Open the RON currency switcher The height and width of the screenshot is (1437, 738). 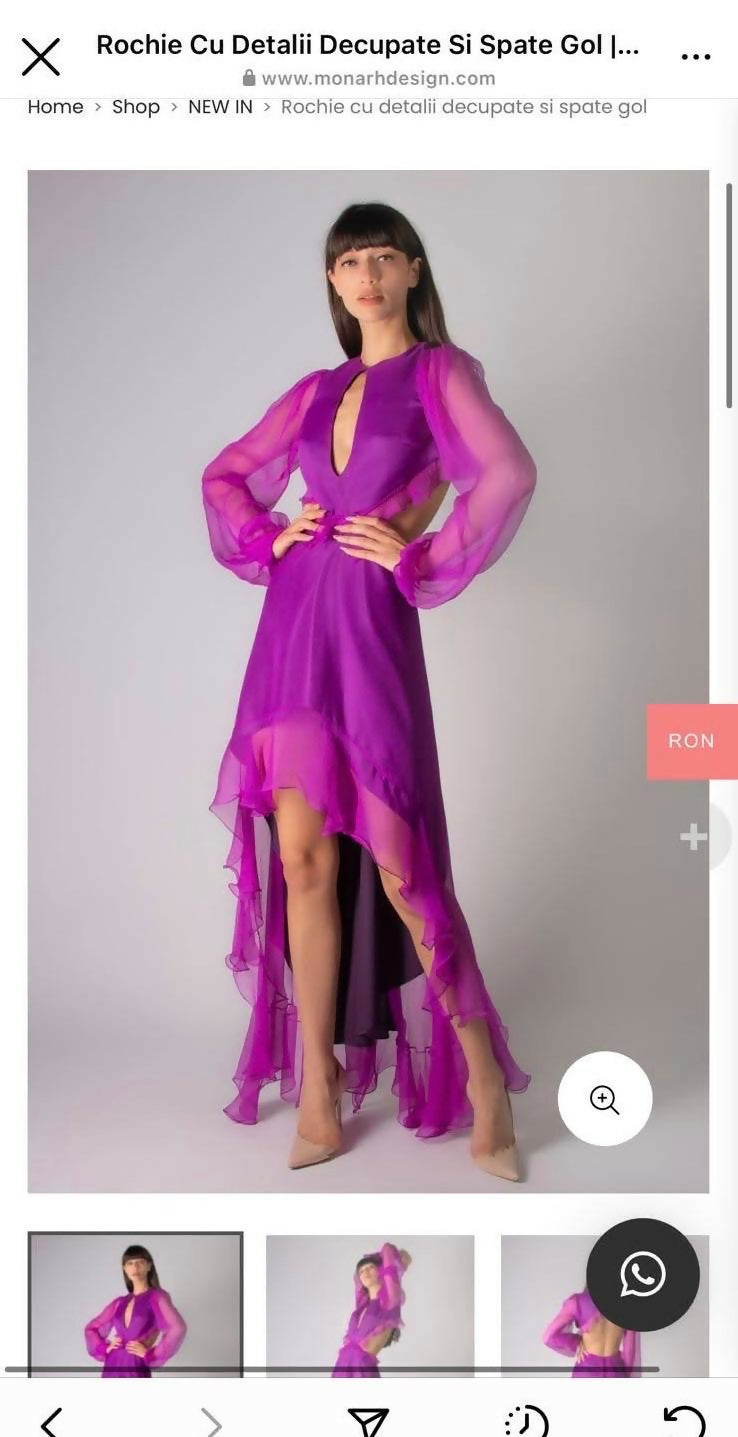pos(692,741)
